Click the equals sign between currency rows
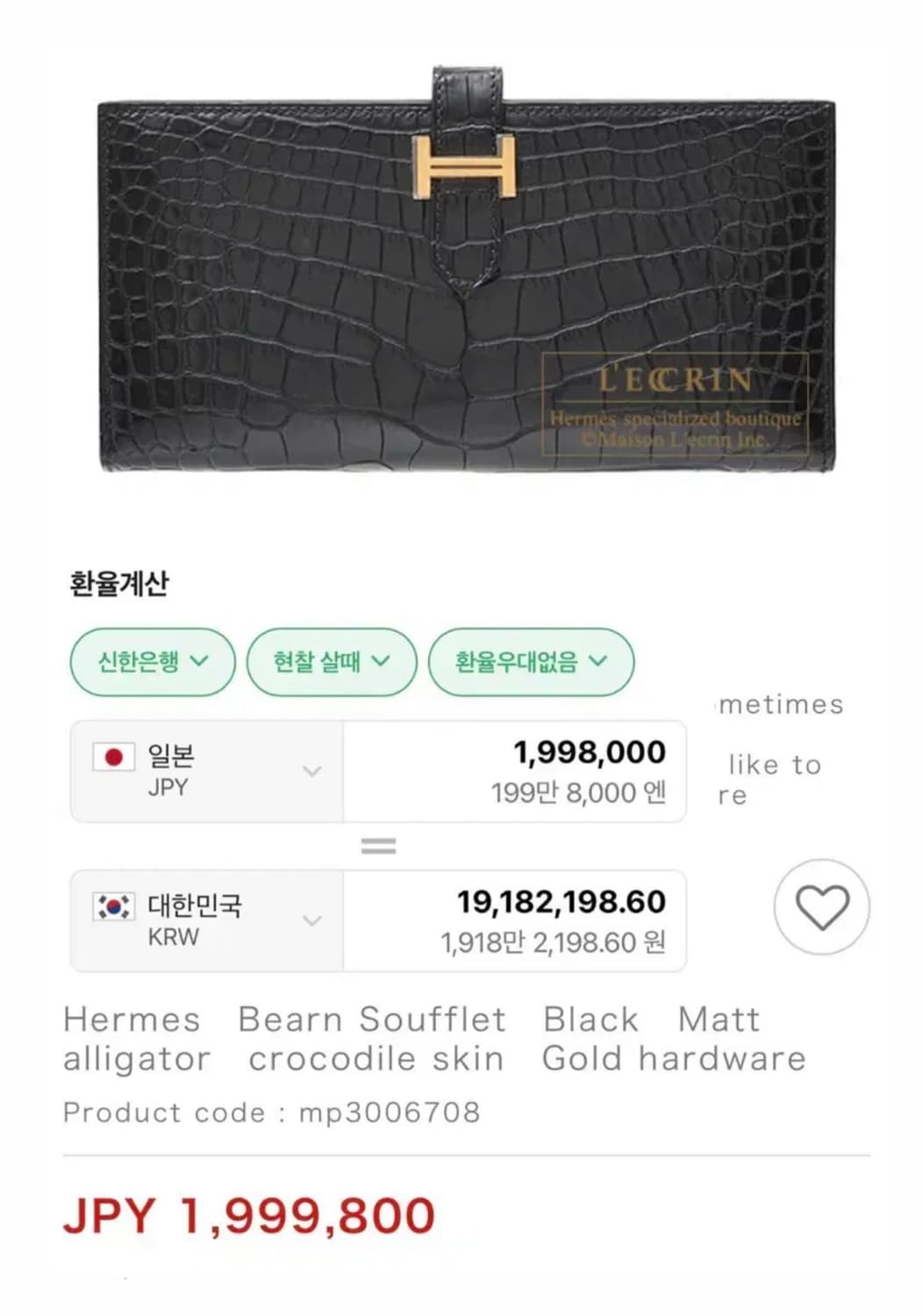The image size is (922, 1316). [377, 845]
